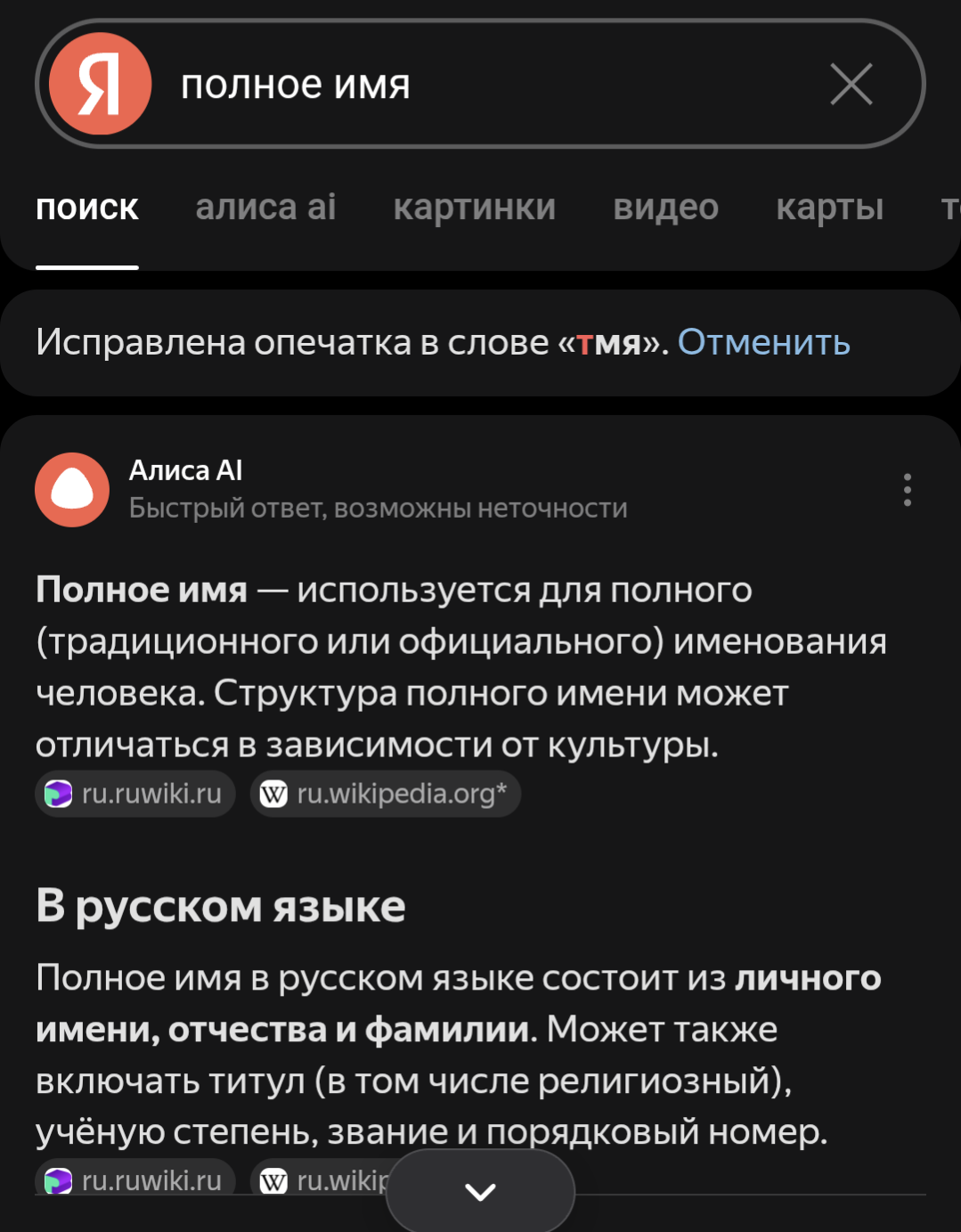961x1232 pixels.
Task: Open ru.ruwiki.ru source under «В русском языке»
Action: coord(135,1180)
